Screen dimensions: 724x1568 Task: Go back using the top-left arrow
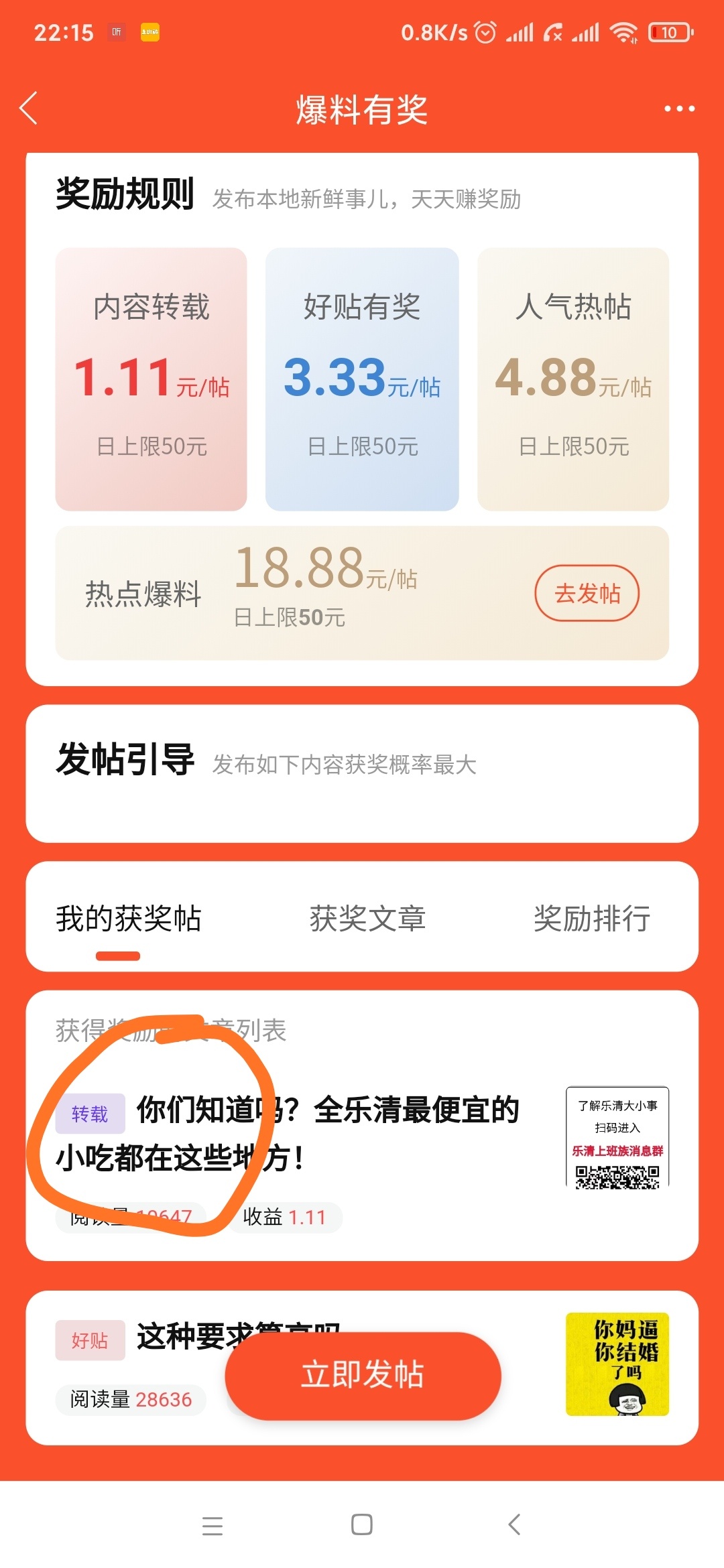29,109
